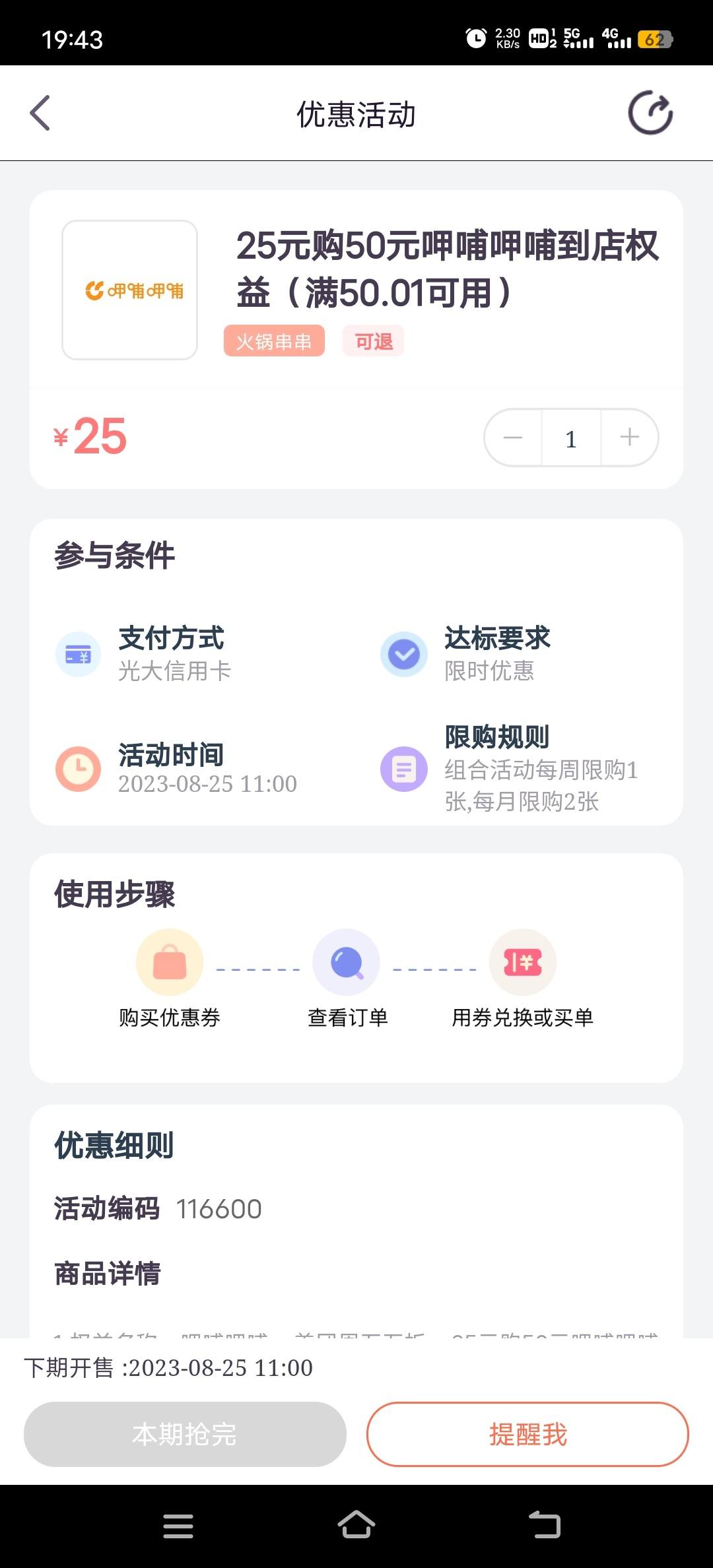Image resolution: width=713 pixels, height=1568 pixels.
Task: Open the system home button
Action: pos(356,1525)
